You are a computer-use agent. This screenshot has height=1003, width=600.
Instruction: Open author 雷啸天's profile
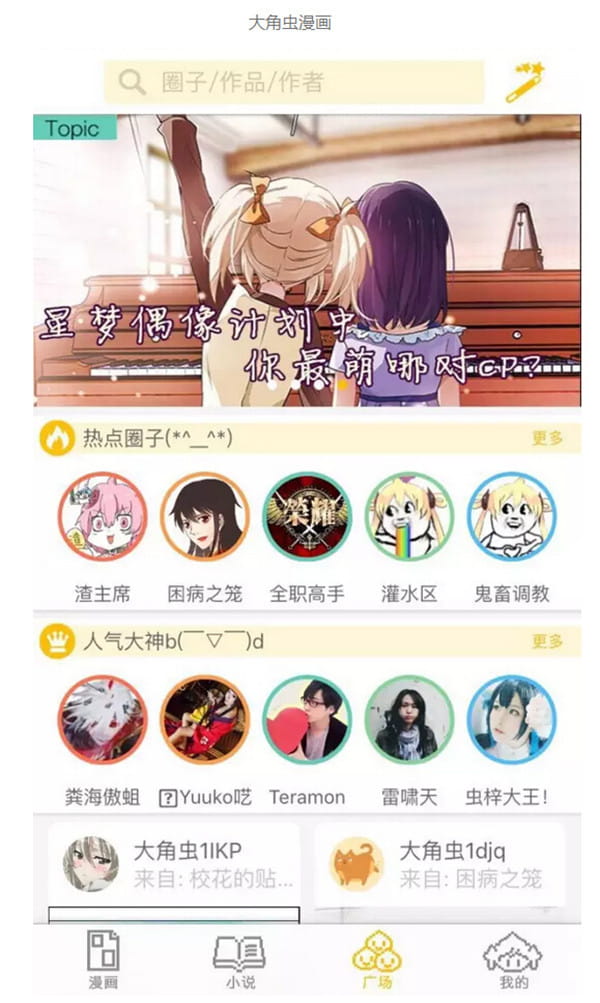(x=409, y=720)
